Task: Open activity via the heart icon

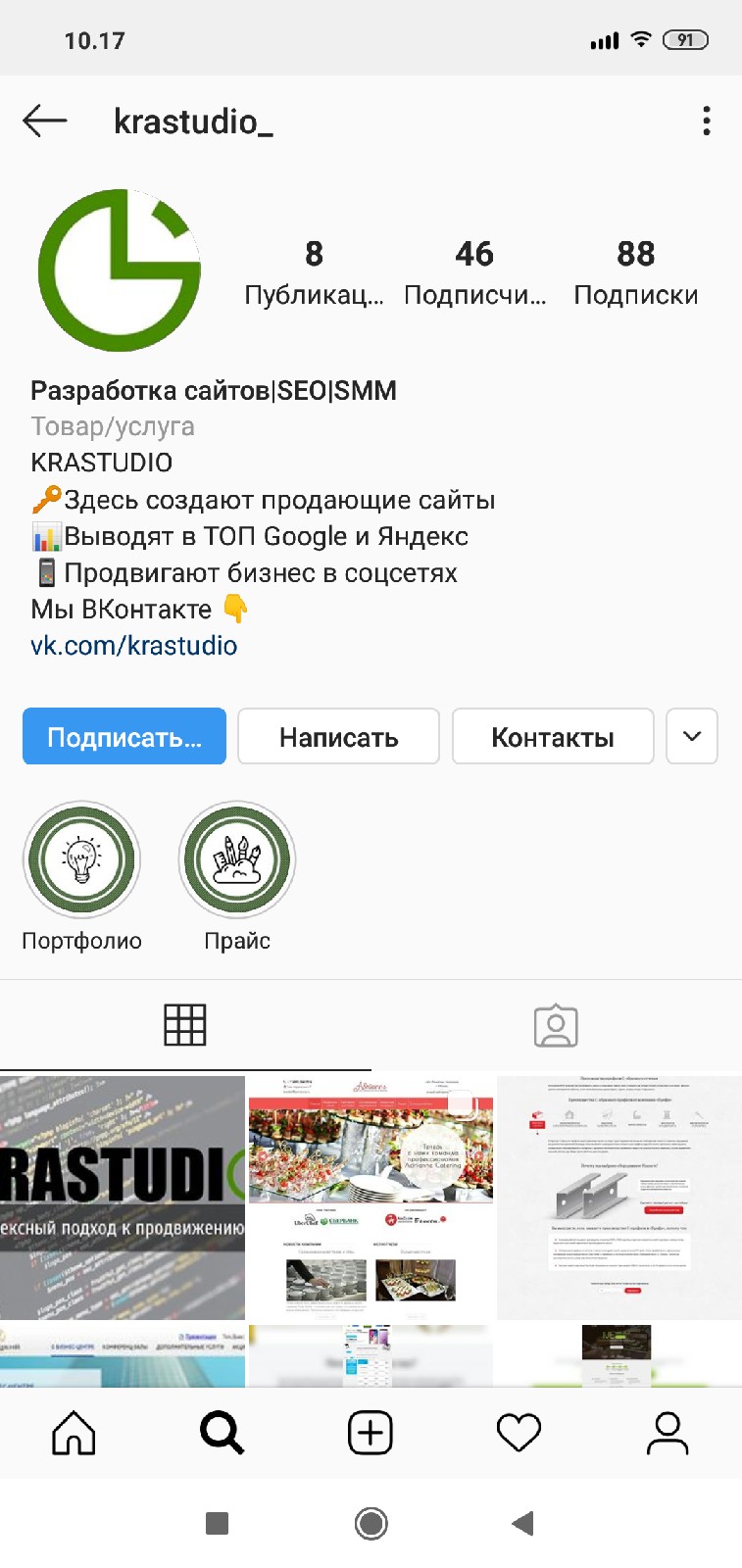Action: coord(519,1432)
